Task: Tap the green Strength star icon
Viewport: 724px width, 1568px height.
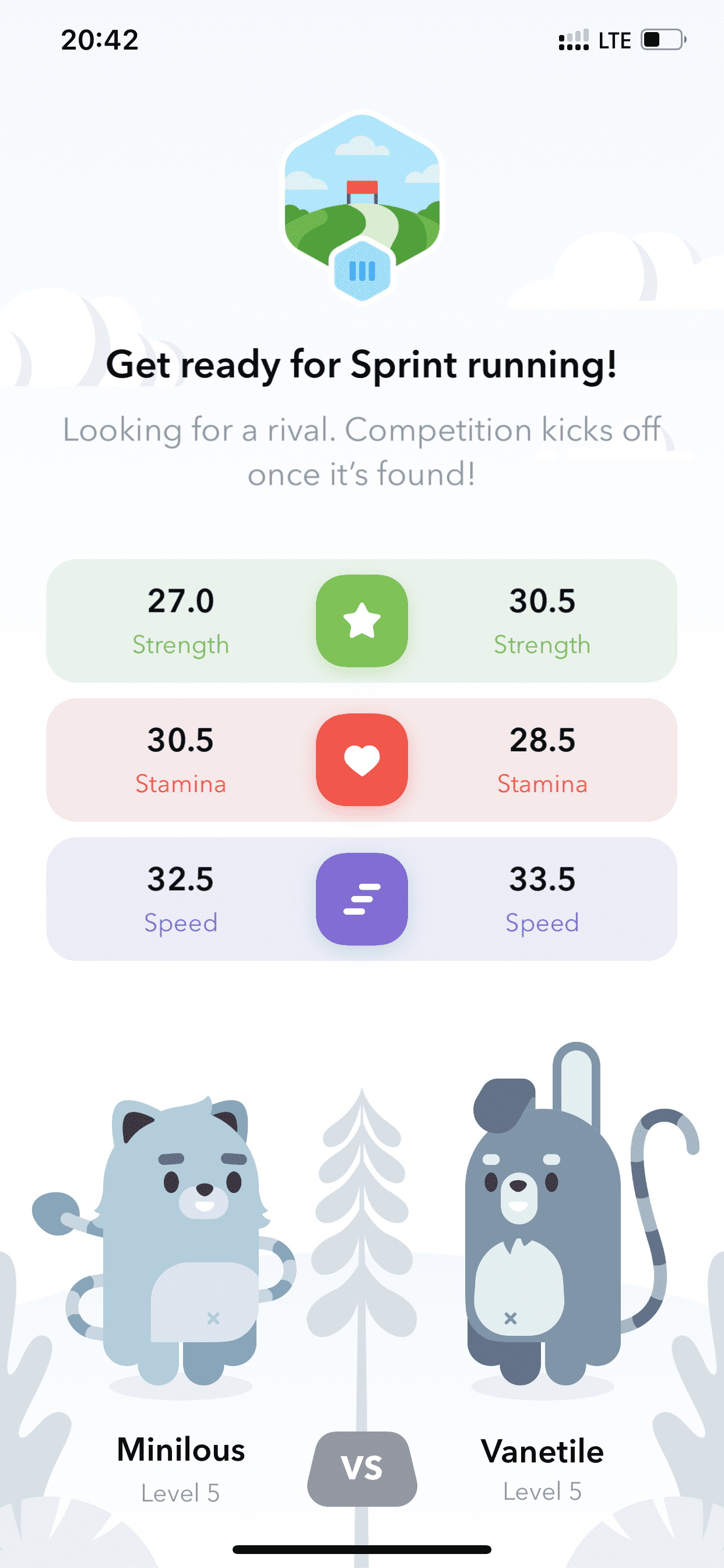Action: (x=361, y=620)
